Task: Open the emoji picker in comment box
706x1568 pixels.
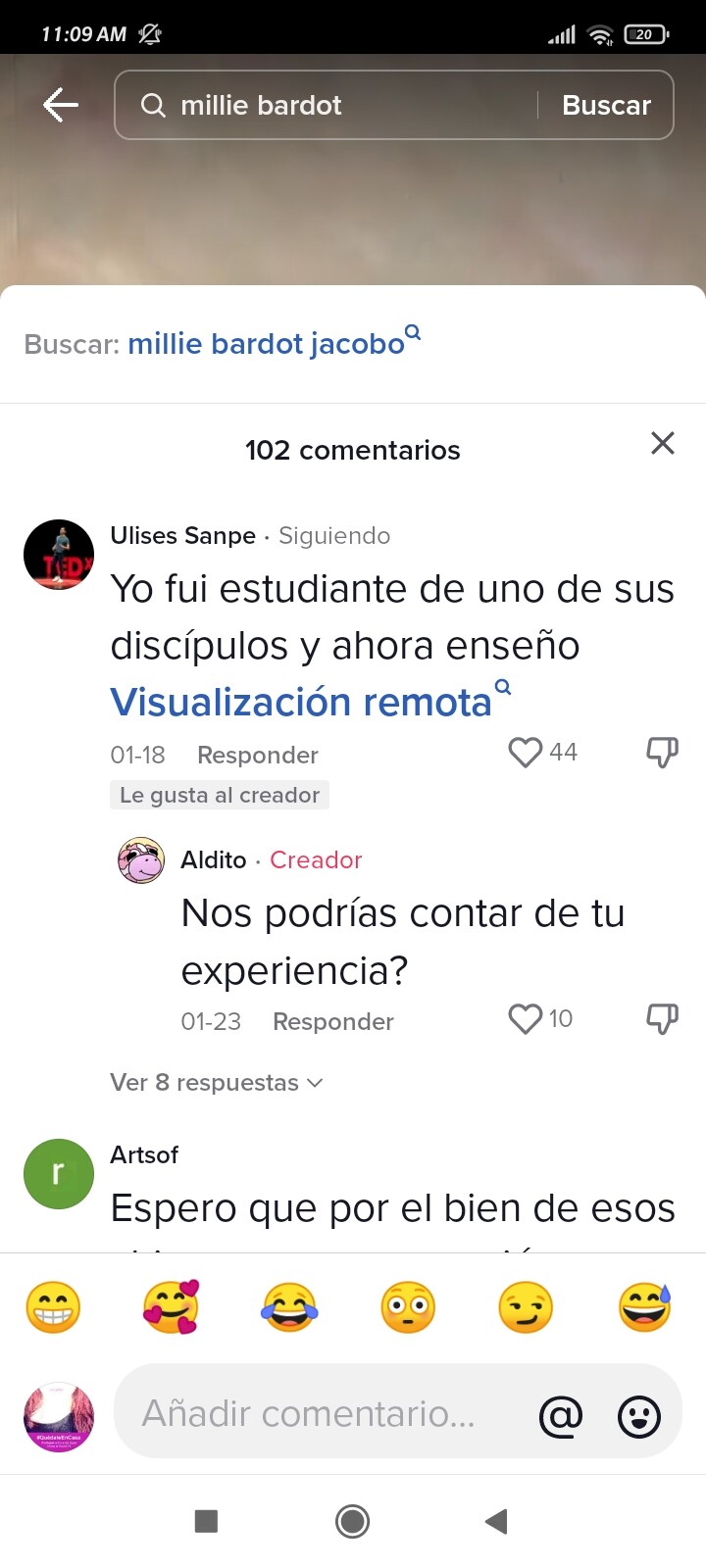Action: [639, 1416]
